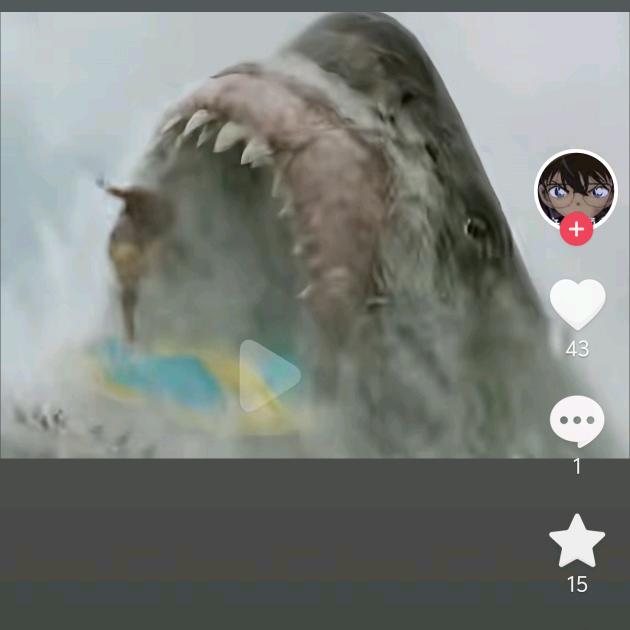Resume the paused shark video
Screen dimensions: 630x630
(270, 376)
